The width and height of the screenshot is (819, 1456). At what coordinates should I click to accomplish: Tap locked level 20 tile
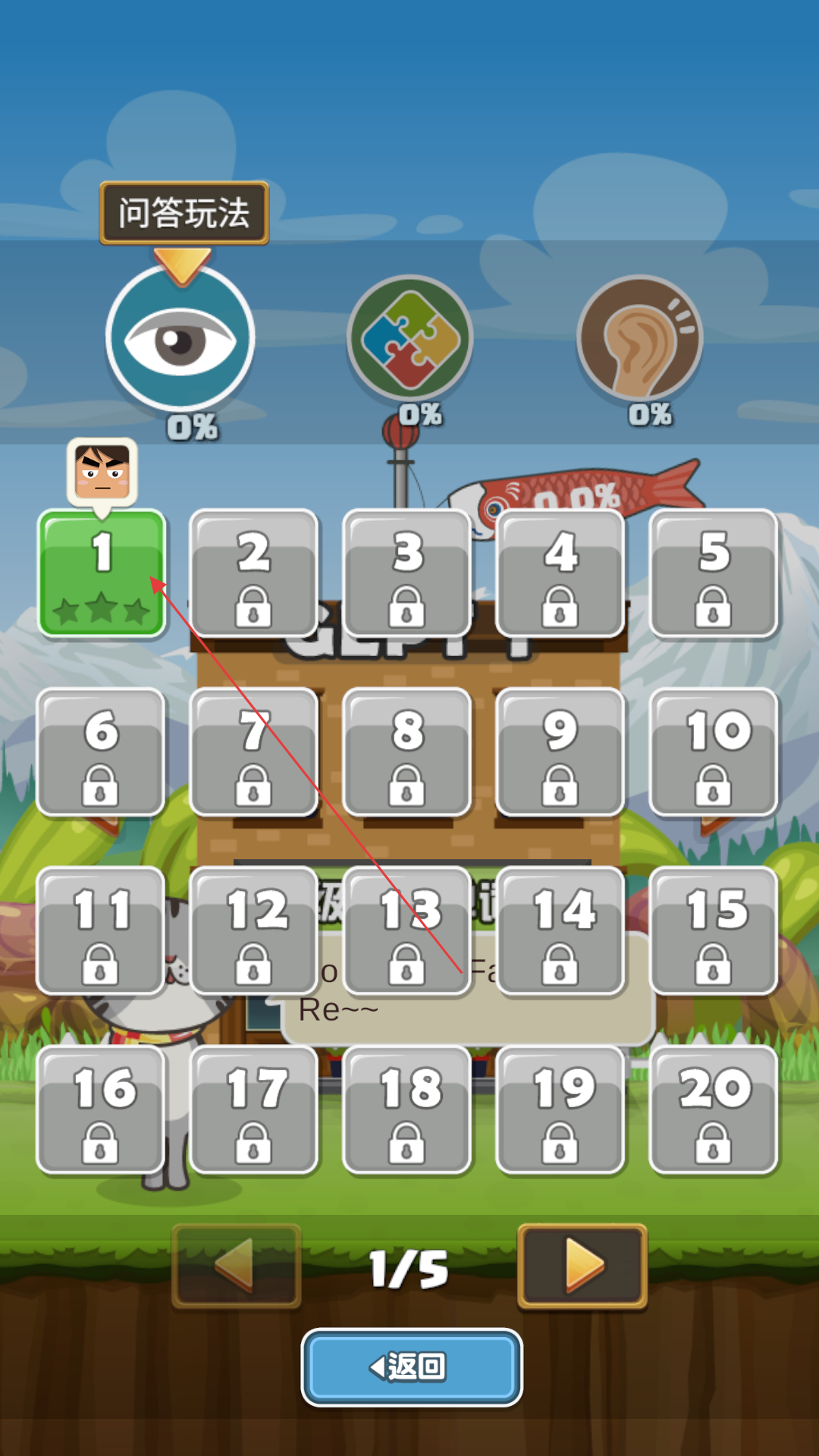click(713, 1109)
